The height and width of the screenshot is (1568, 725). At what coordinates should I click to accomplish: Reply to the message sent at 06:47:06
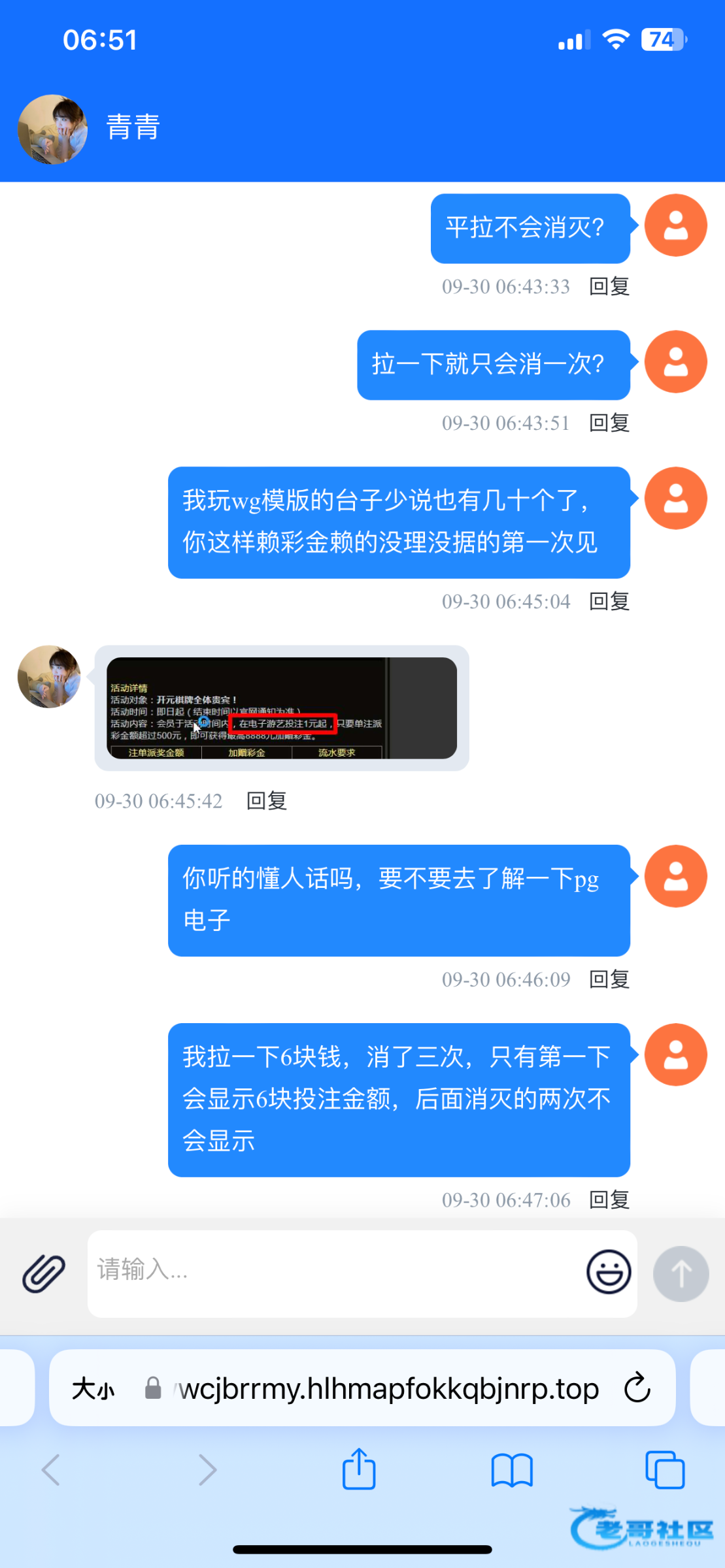609,1200
